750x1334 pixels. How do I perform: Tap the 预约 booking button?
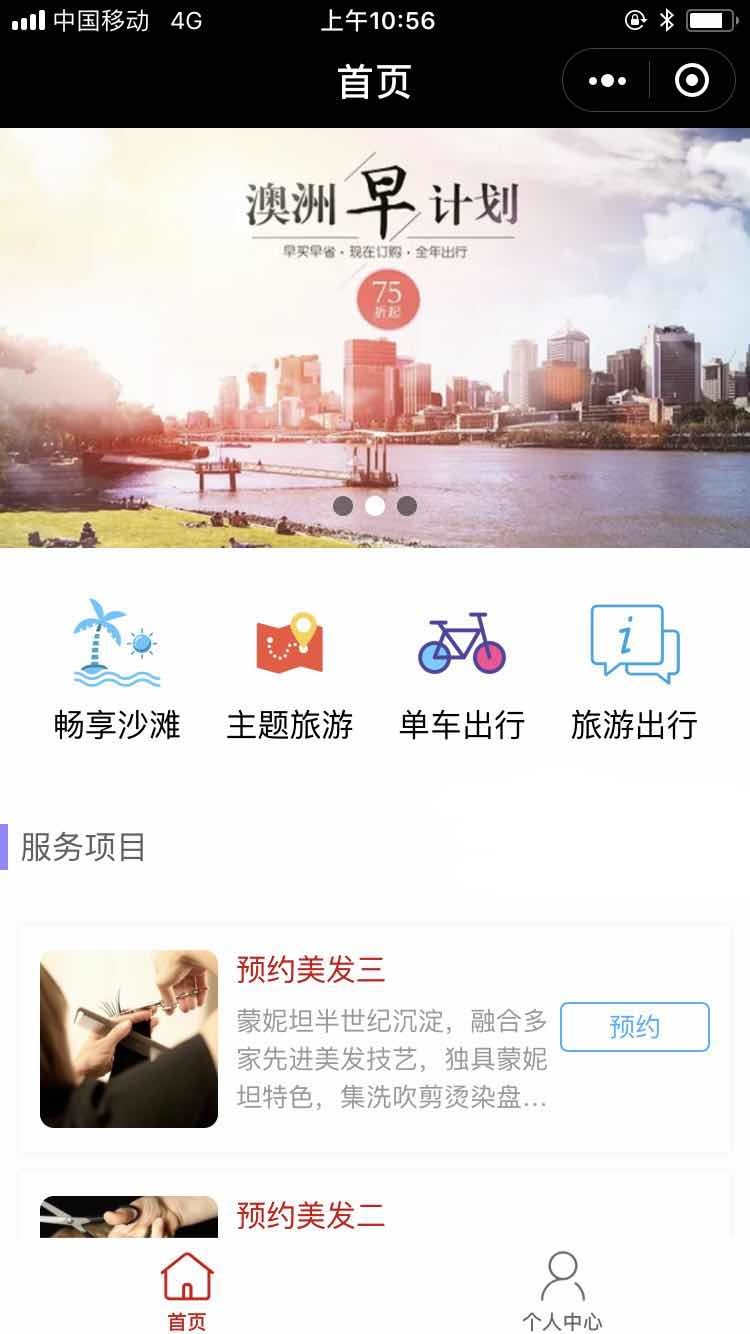(635, 1027)
